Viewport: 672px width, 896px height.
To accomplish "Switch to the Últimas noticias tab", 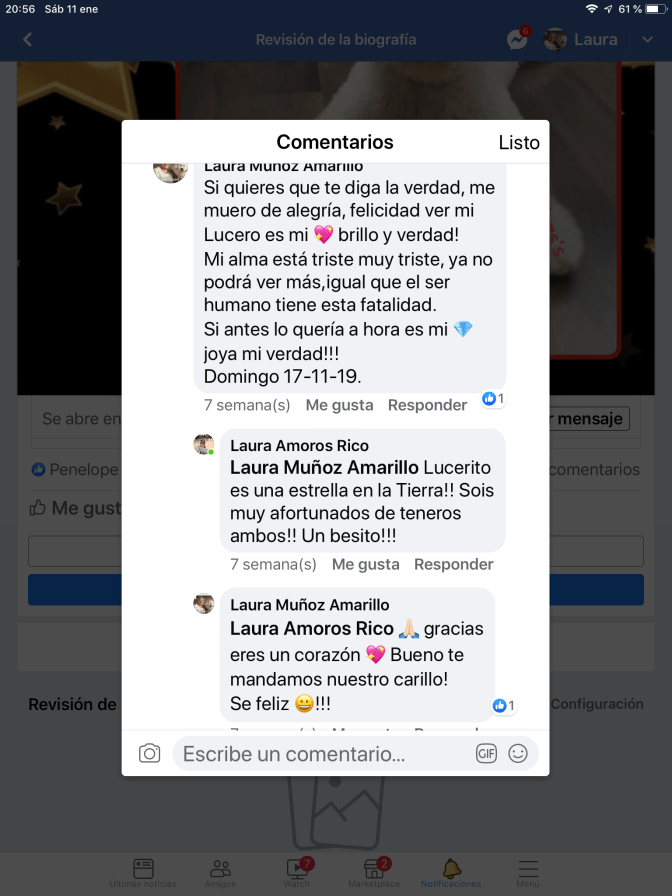I will [x=143, y=872].
